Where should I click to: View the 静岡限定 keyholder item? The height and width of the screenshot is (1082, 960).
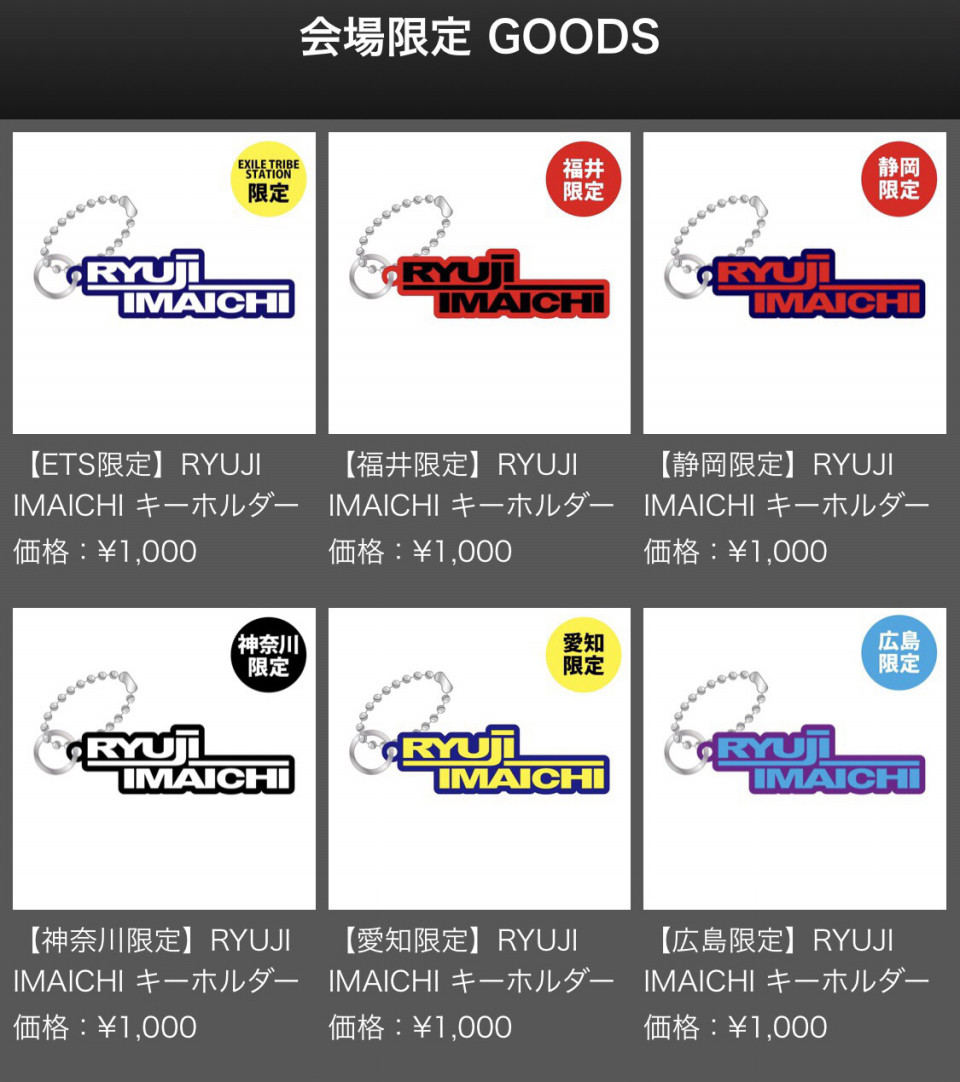coord(794,283)
